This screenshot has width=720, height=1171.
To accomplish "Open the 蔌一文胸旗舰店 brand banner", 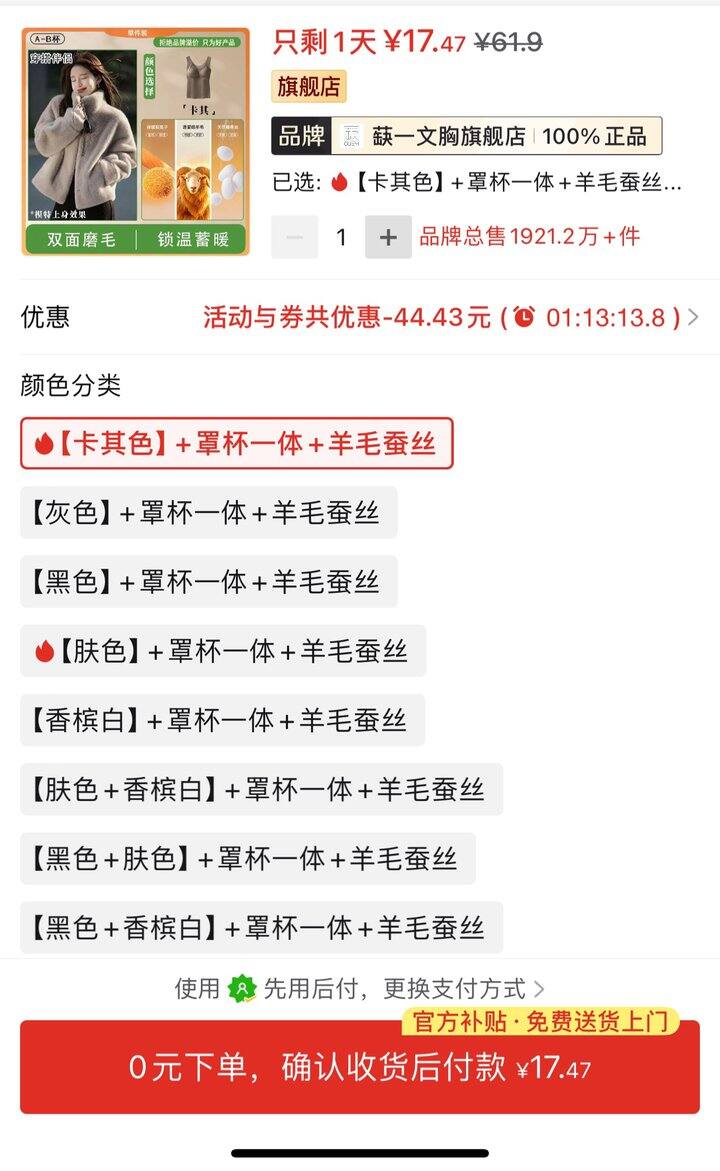I will (466, 136).
